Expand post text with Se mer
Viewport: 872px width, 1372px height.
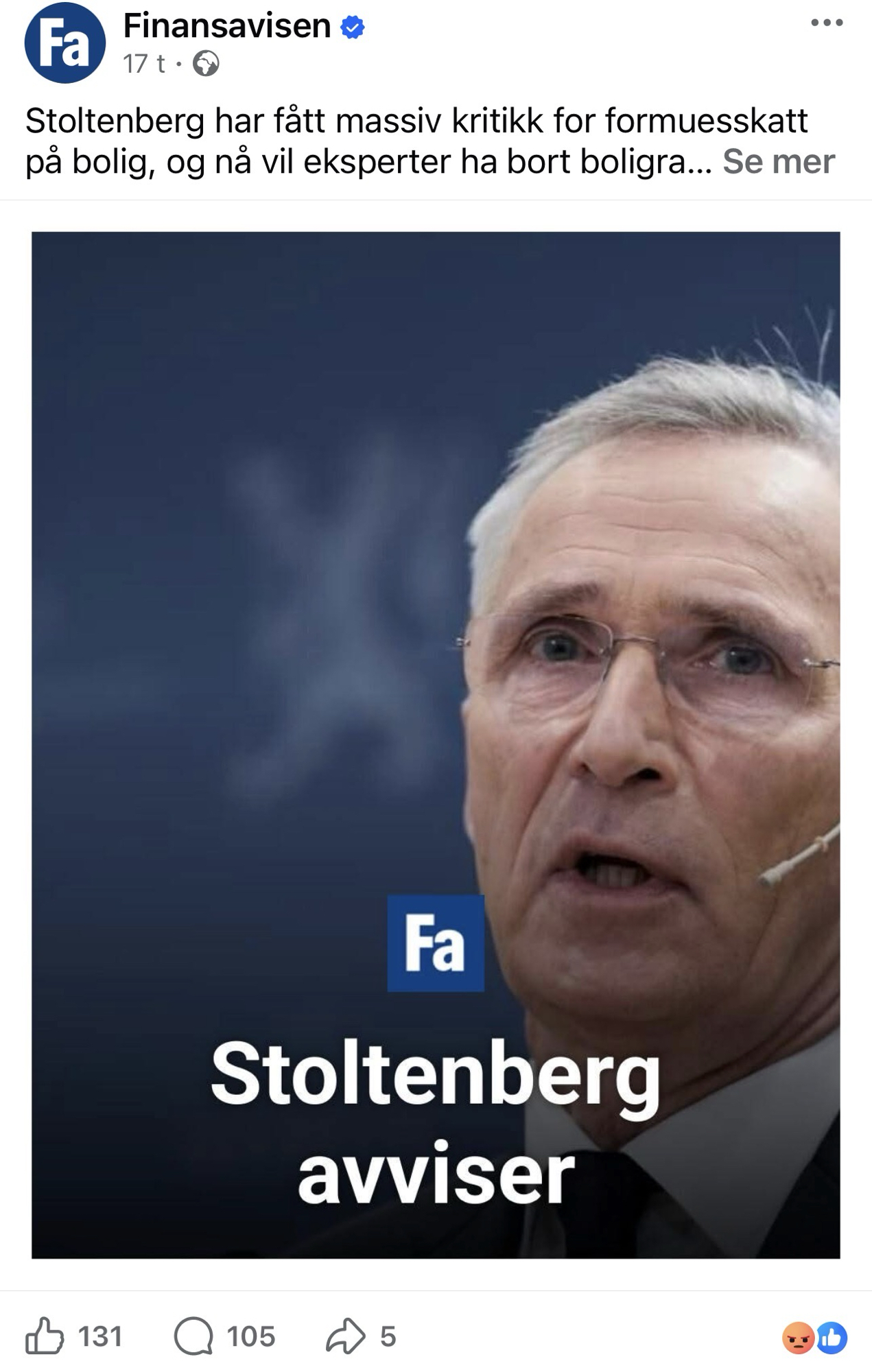tap(778, 162)
